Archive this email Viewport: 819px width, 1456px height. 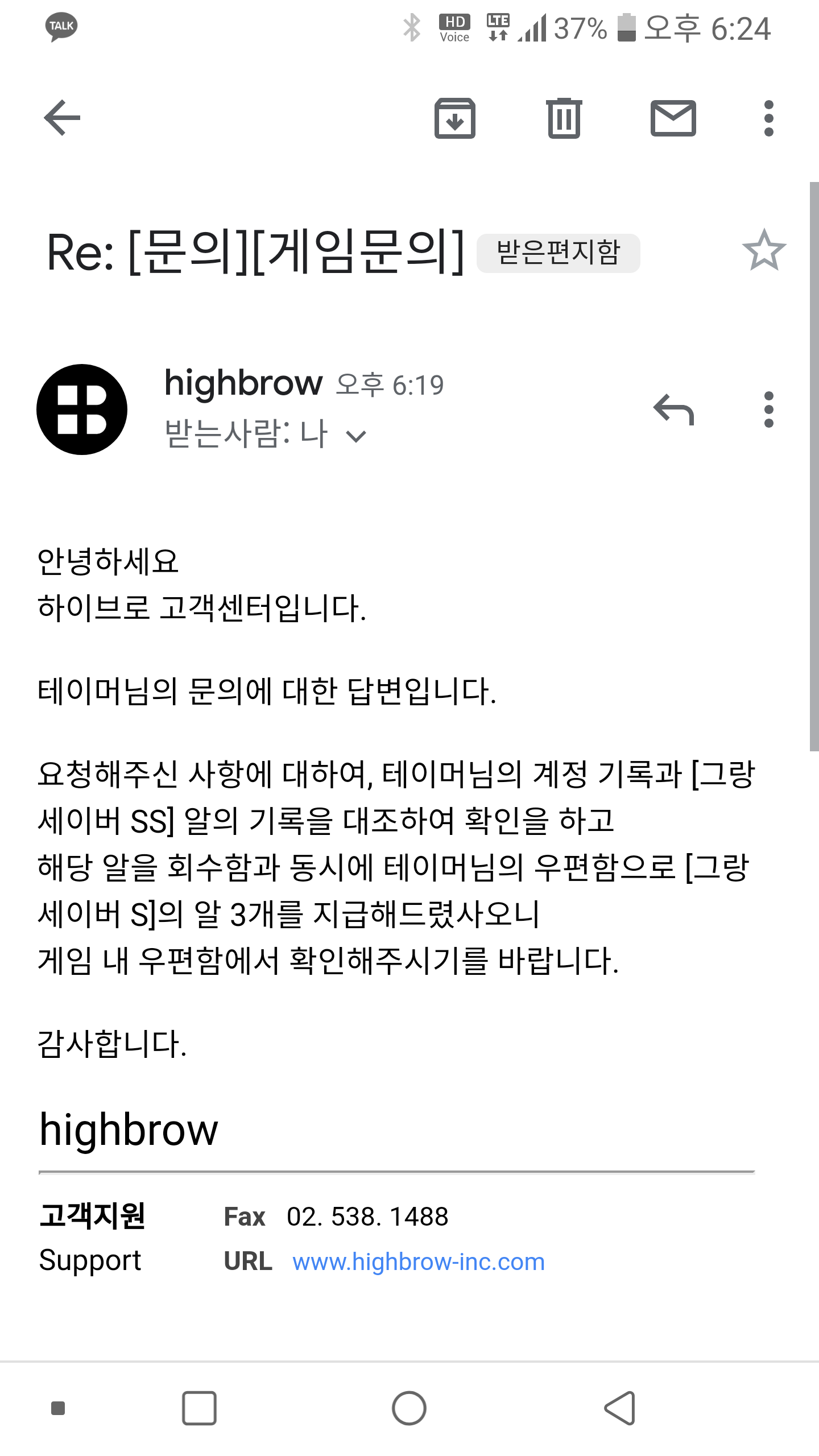click(x=454, y=118)
